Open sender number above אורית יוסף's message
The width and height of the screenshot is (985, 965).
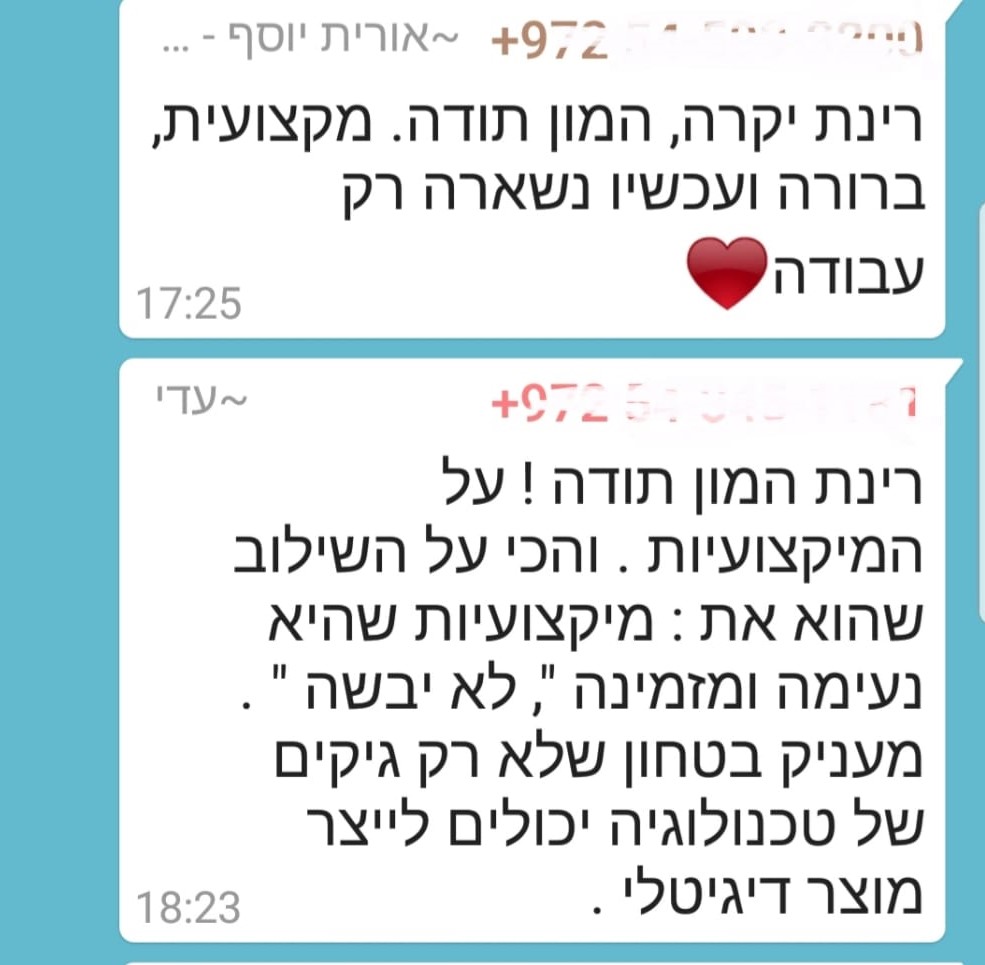point(708,40)
